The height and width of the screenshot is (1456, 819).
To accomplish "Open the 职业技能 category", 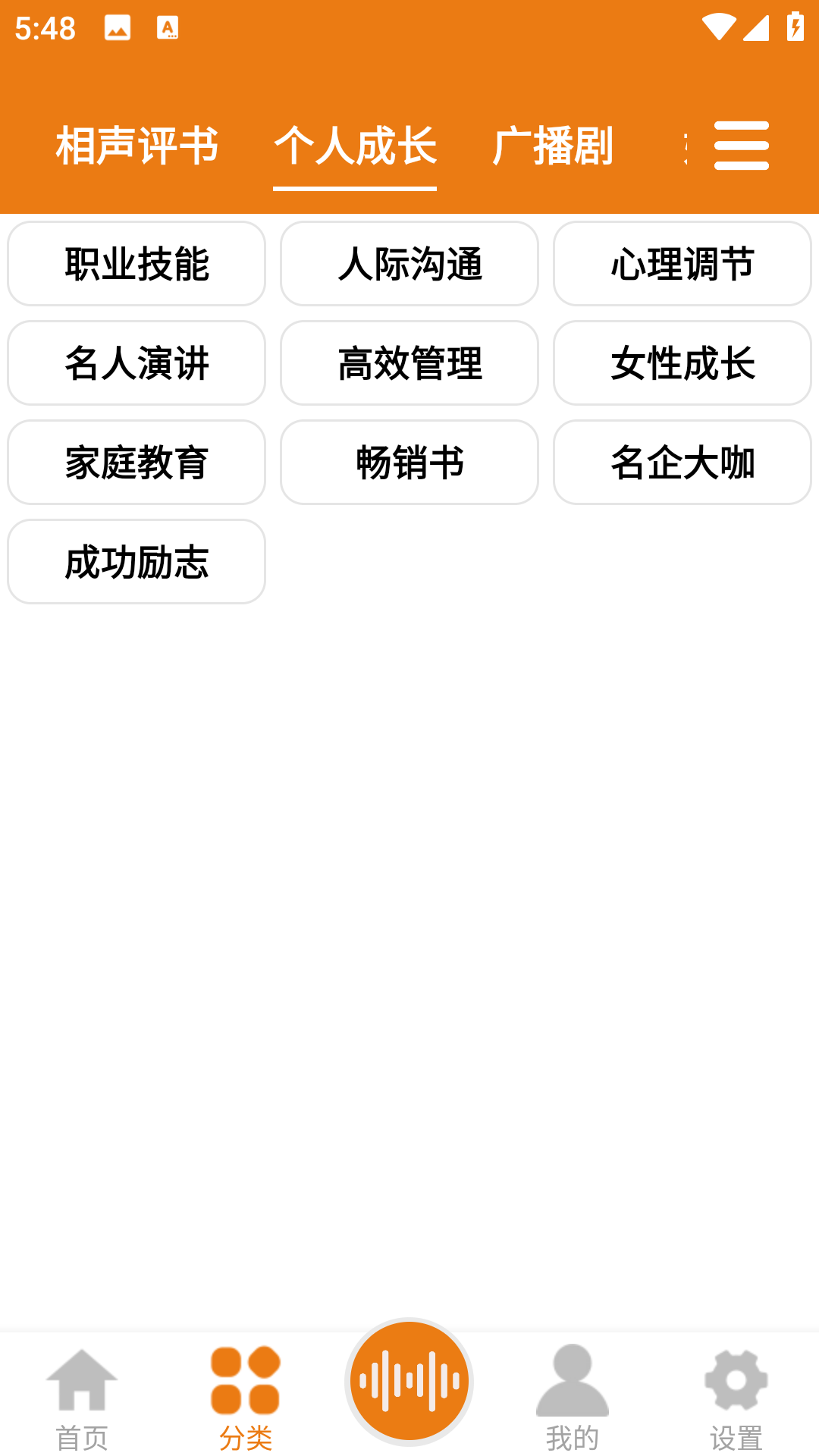I will [x=136, y=264].
